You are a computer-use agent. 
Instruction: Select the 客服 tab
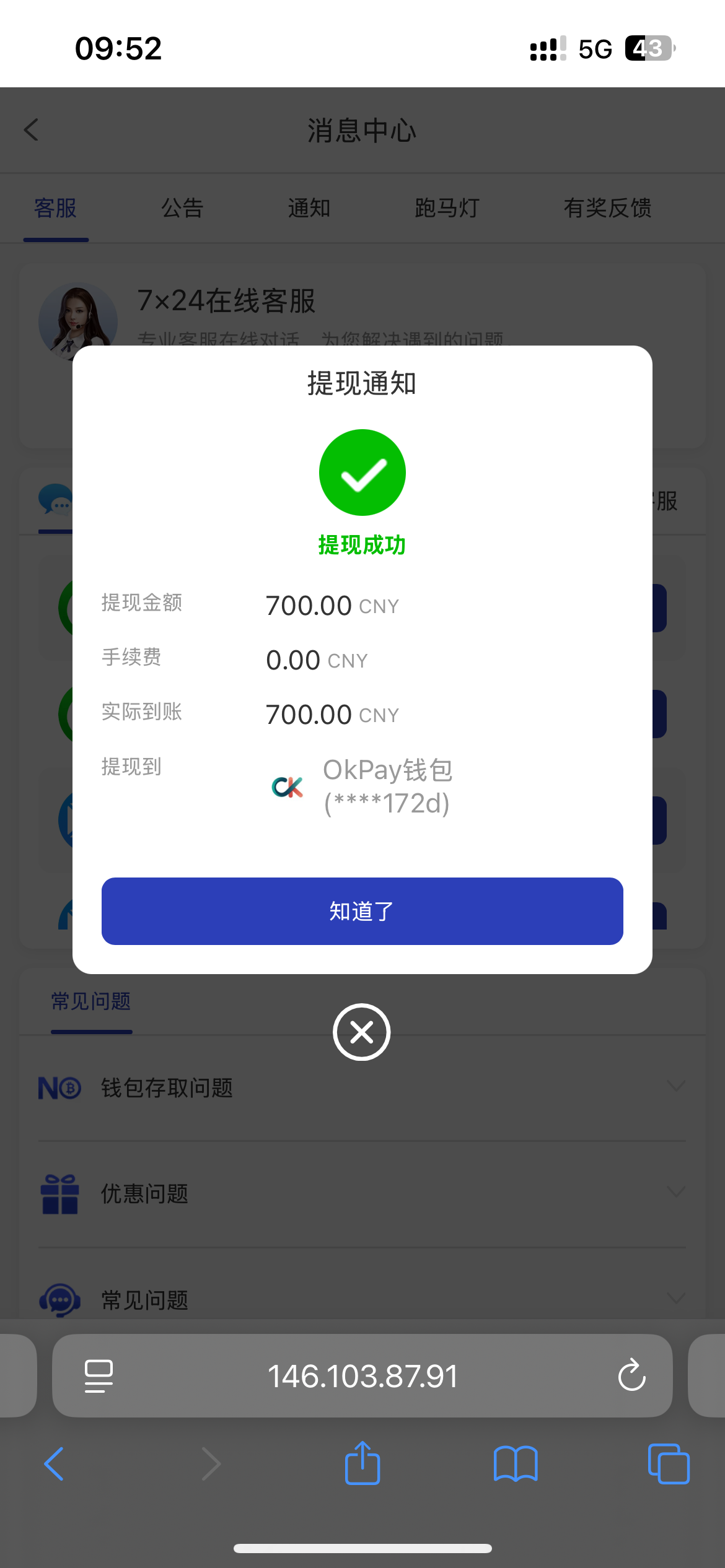tap(56, 208)
